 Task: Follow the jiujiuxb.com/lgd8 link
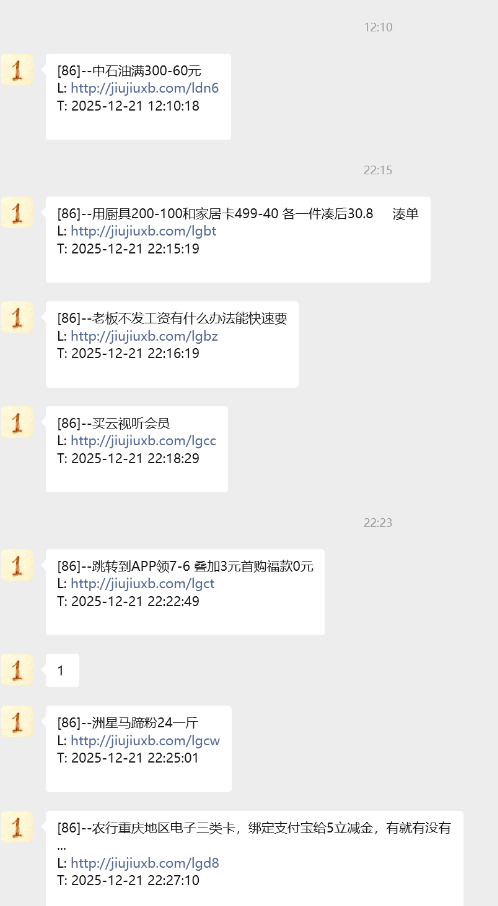(x=144, y=863)
